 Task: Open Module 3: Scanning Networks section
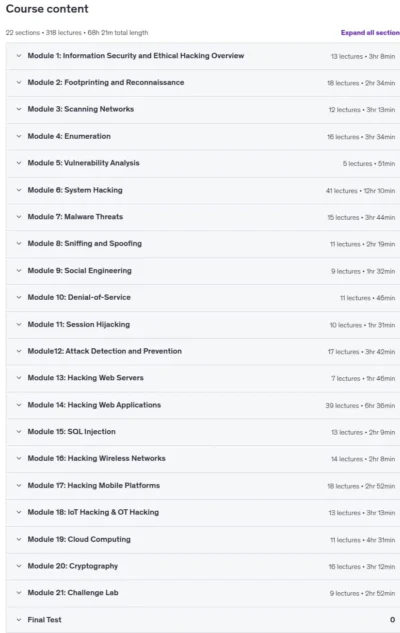click(x=203, y=109)
